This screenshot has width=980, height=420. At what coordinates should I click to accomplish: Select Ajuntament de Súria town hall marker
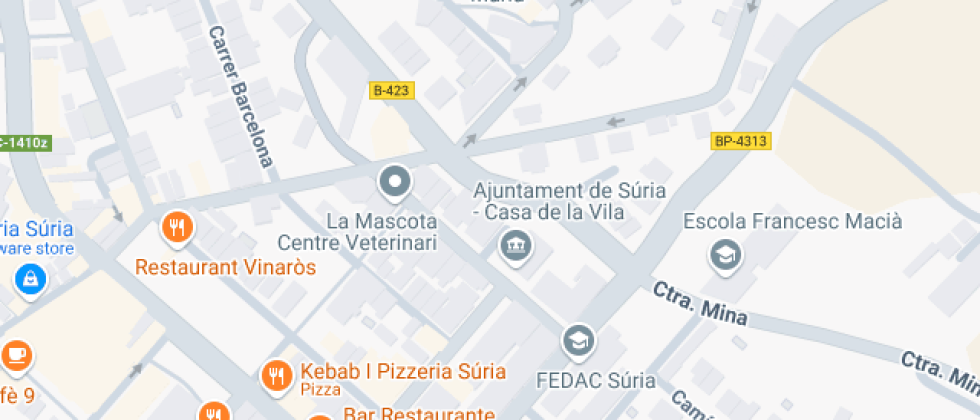(516, 245)
